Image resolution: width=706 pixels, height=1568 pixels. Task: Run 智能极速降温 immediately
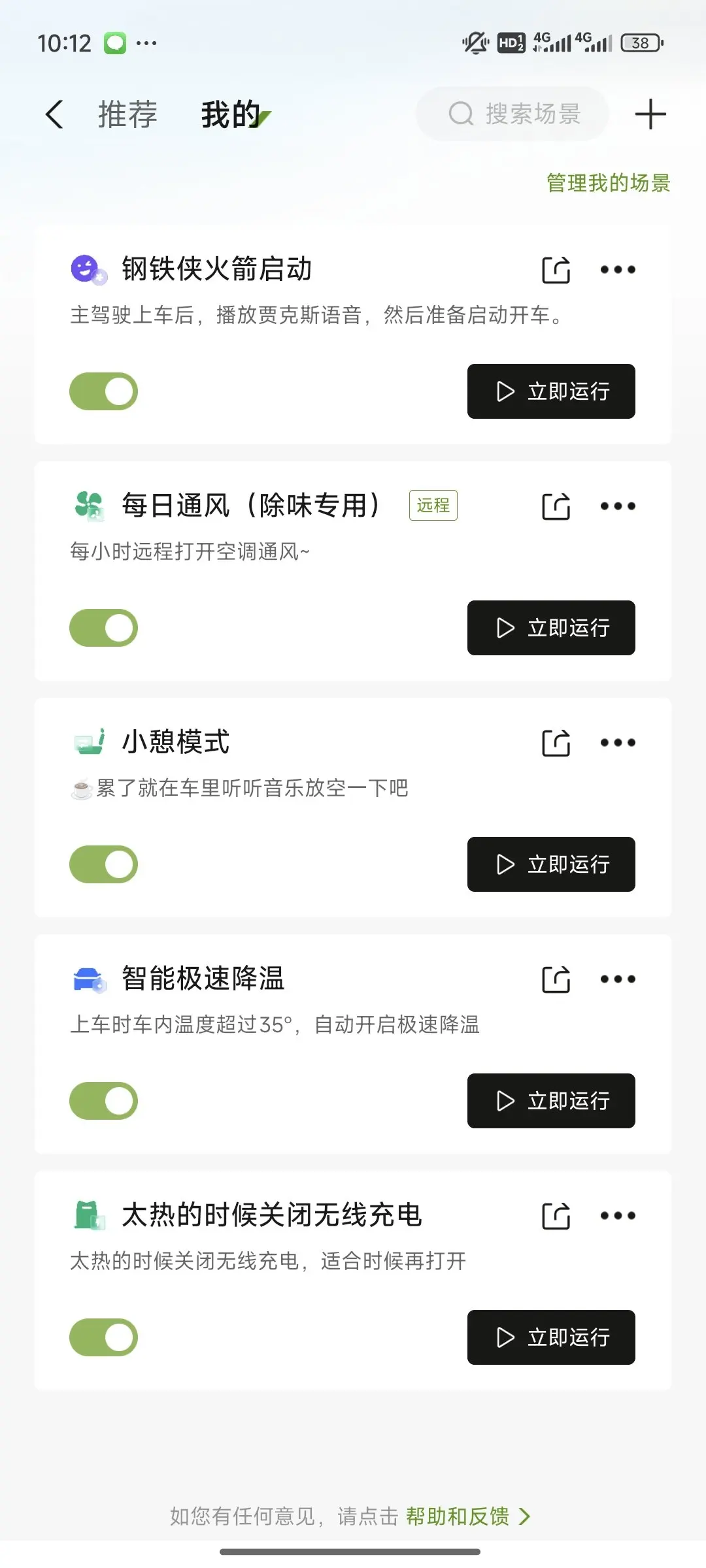[551, 1101]
